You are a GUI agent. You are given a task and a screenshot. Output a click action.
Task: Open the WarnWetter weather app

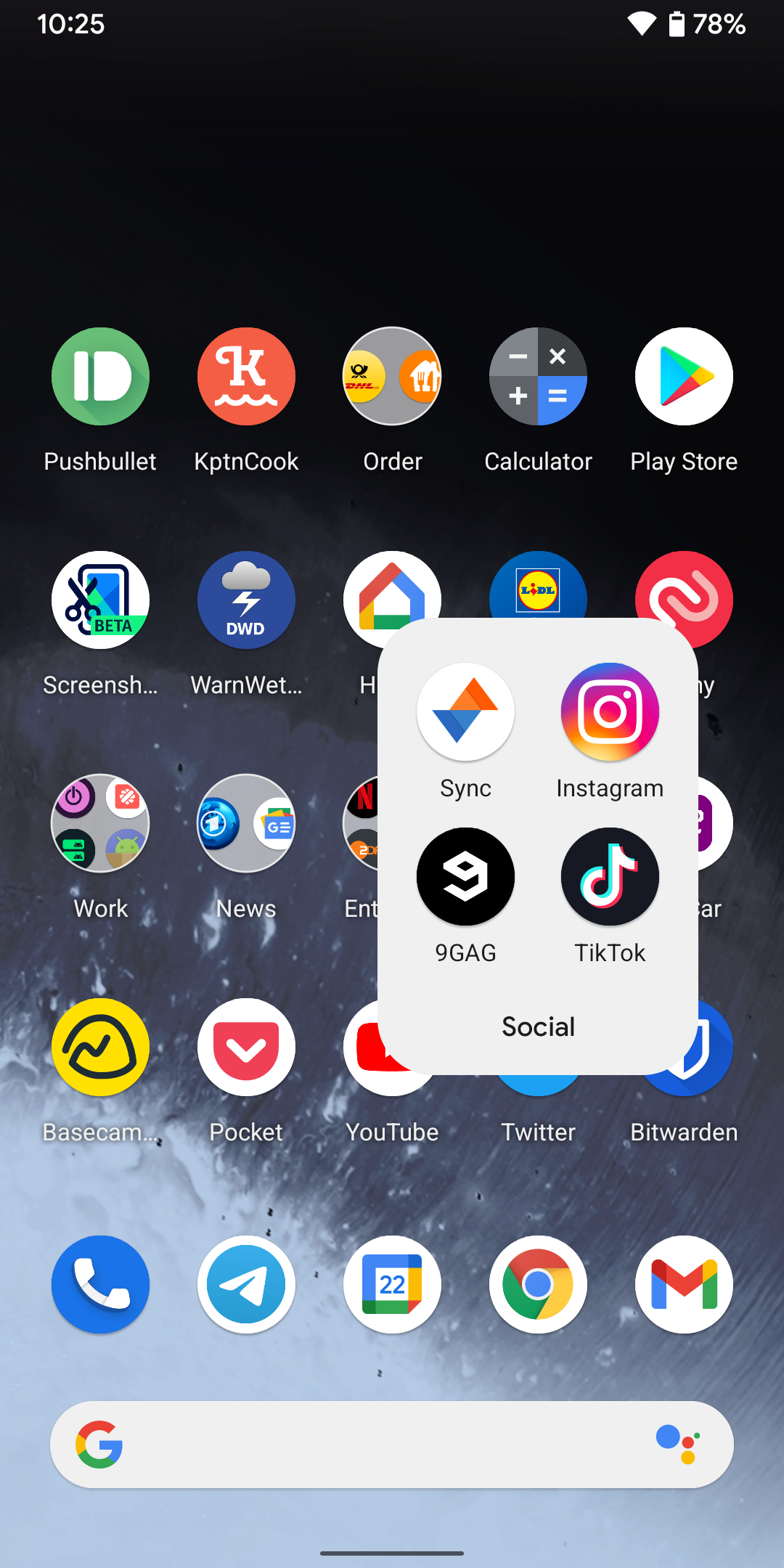[246, 600]
